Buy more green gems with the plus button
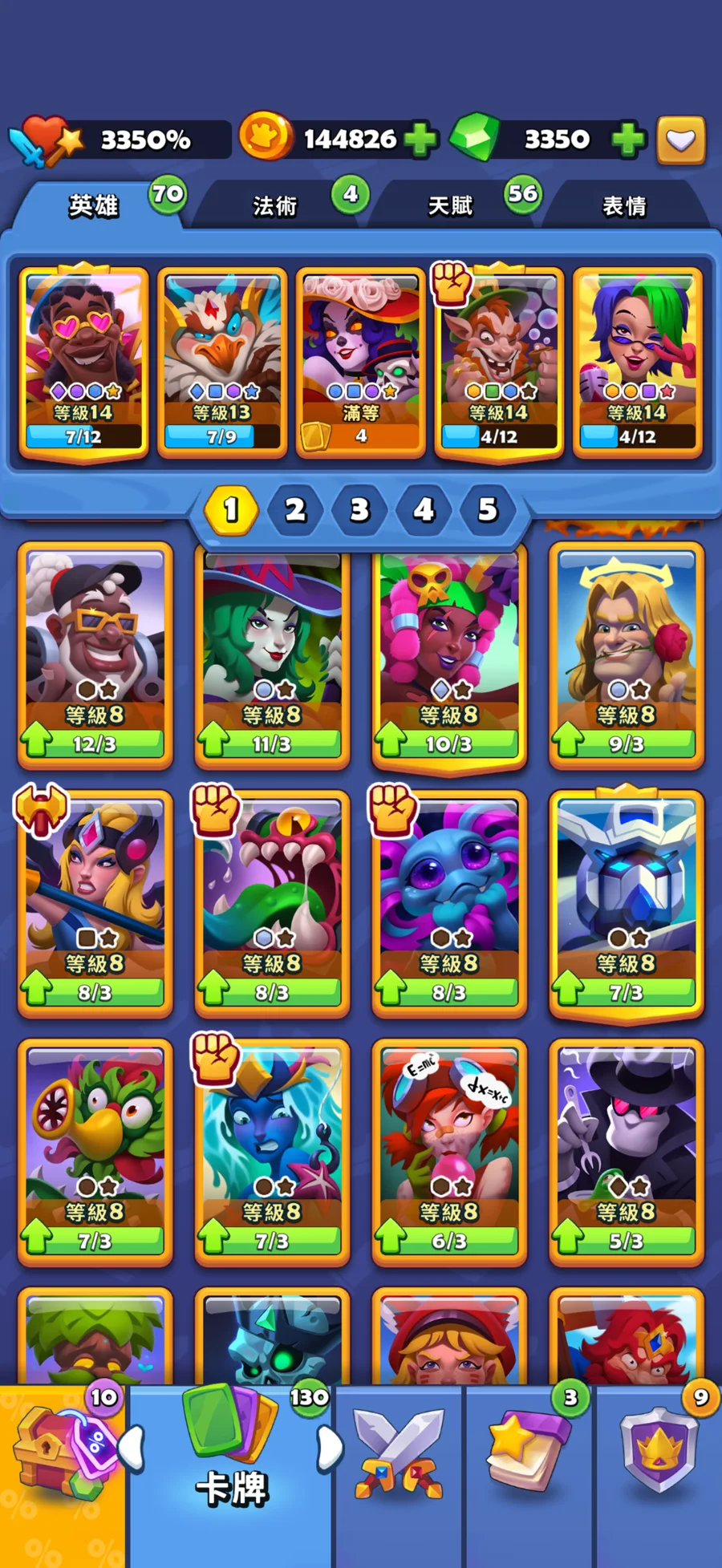 [x=628, y=140]
